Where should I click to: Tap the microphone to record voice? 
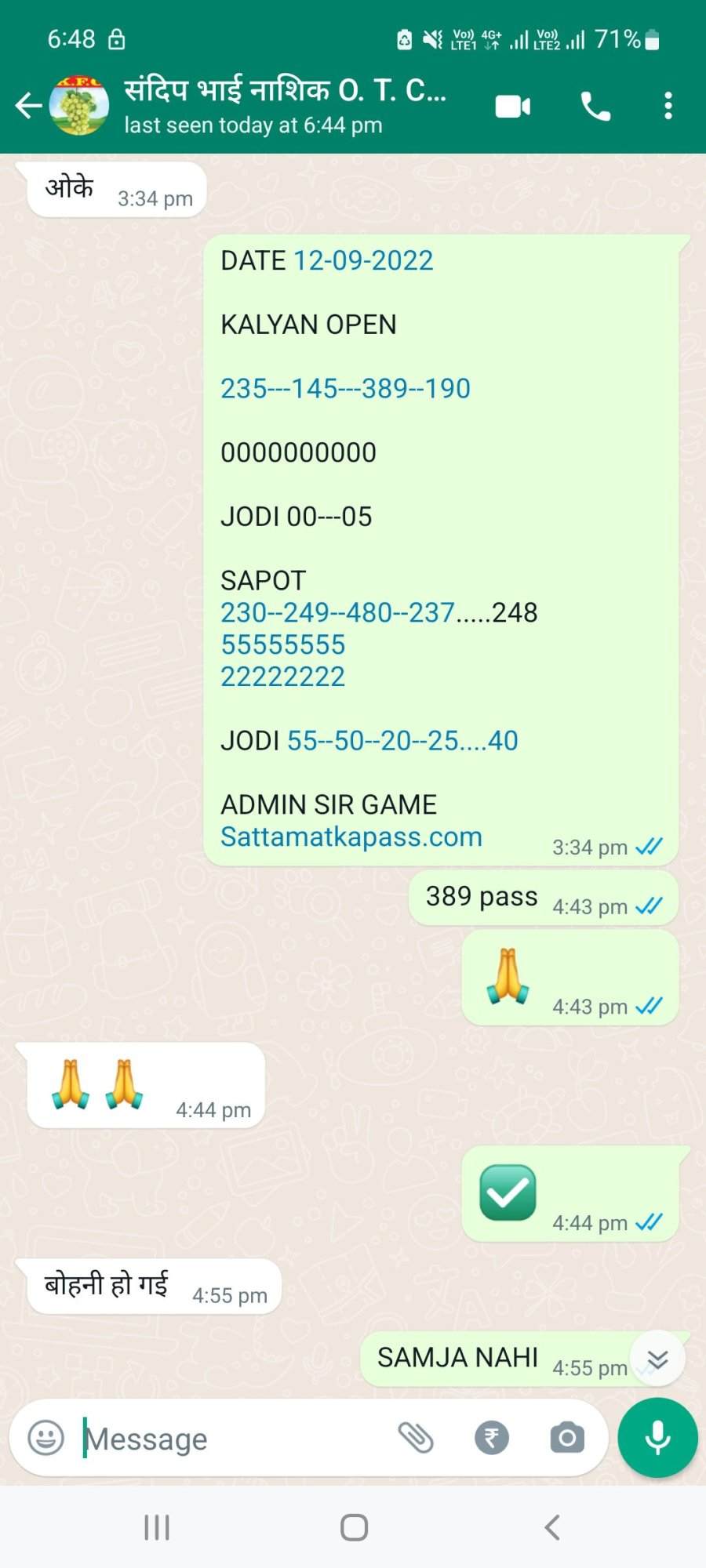coord(657,1438)
